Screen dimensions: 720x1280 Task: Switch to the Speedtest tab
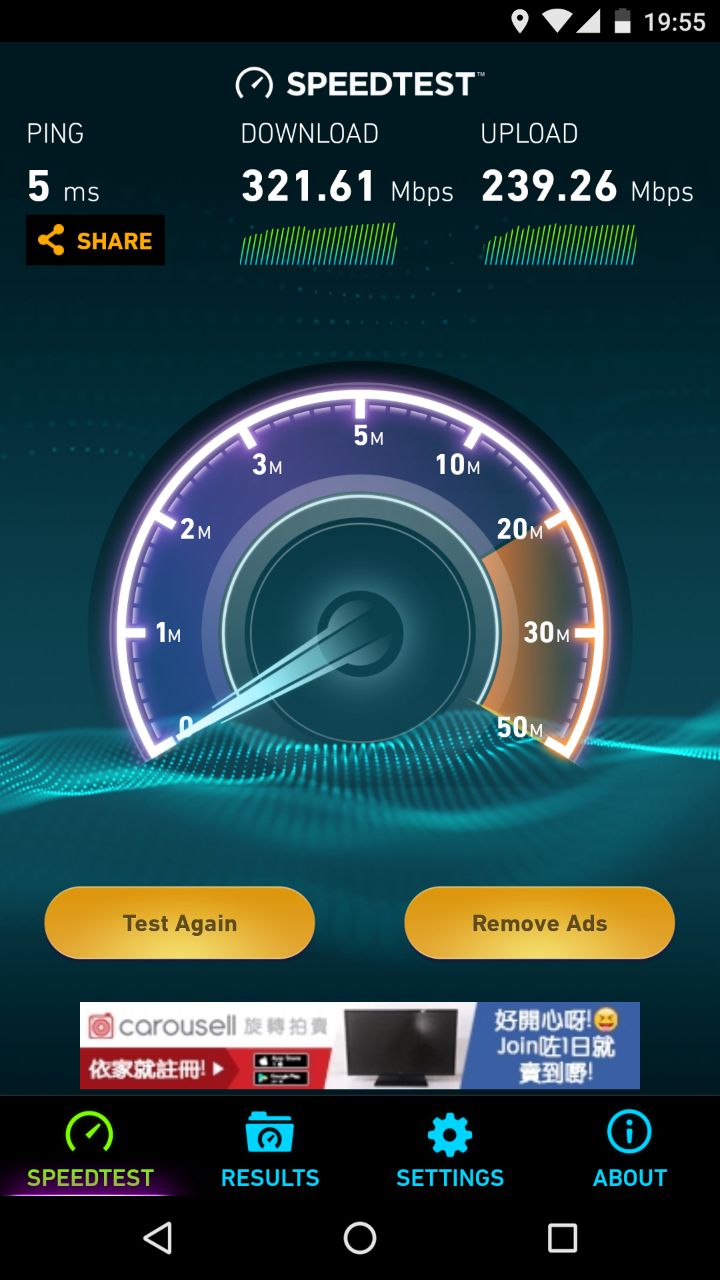(90, 1148)
